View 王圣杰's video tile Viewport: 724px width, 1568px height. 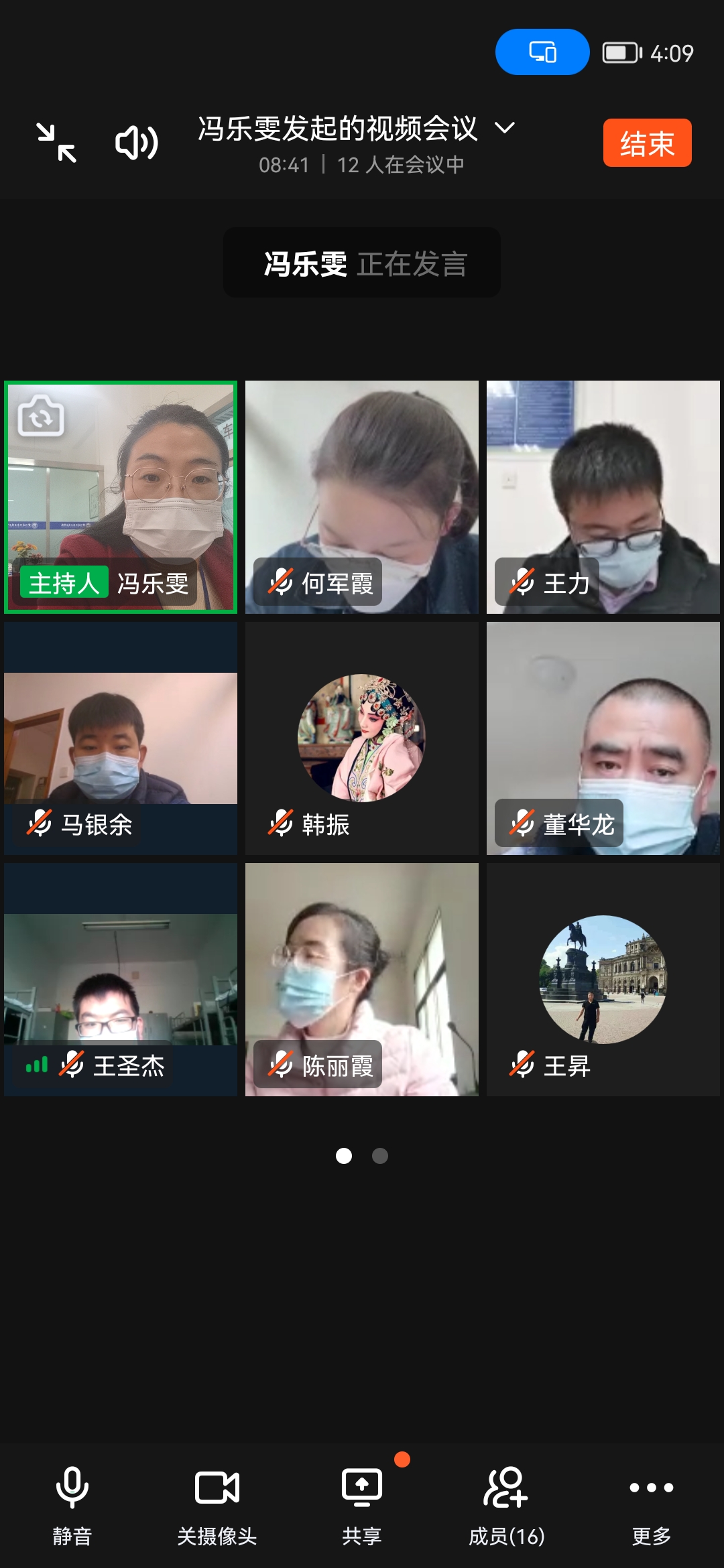(x=121, y=979)
